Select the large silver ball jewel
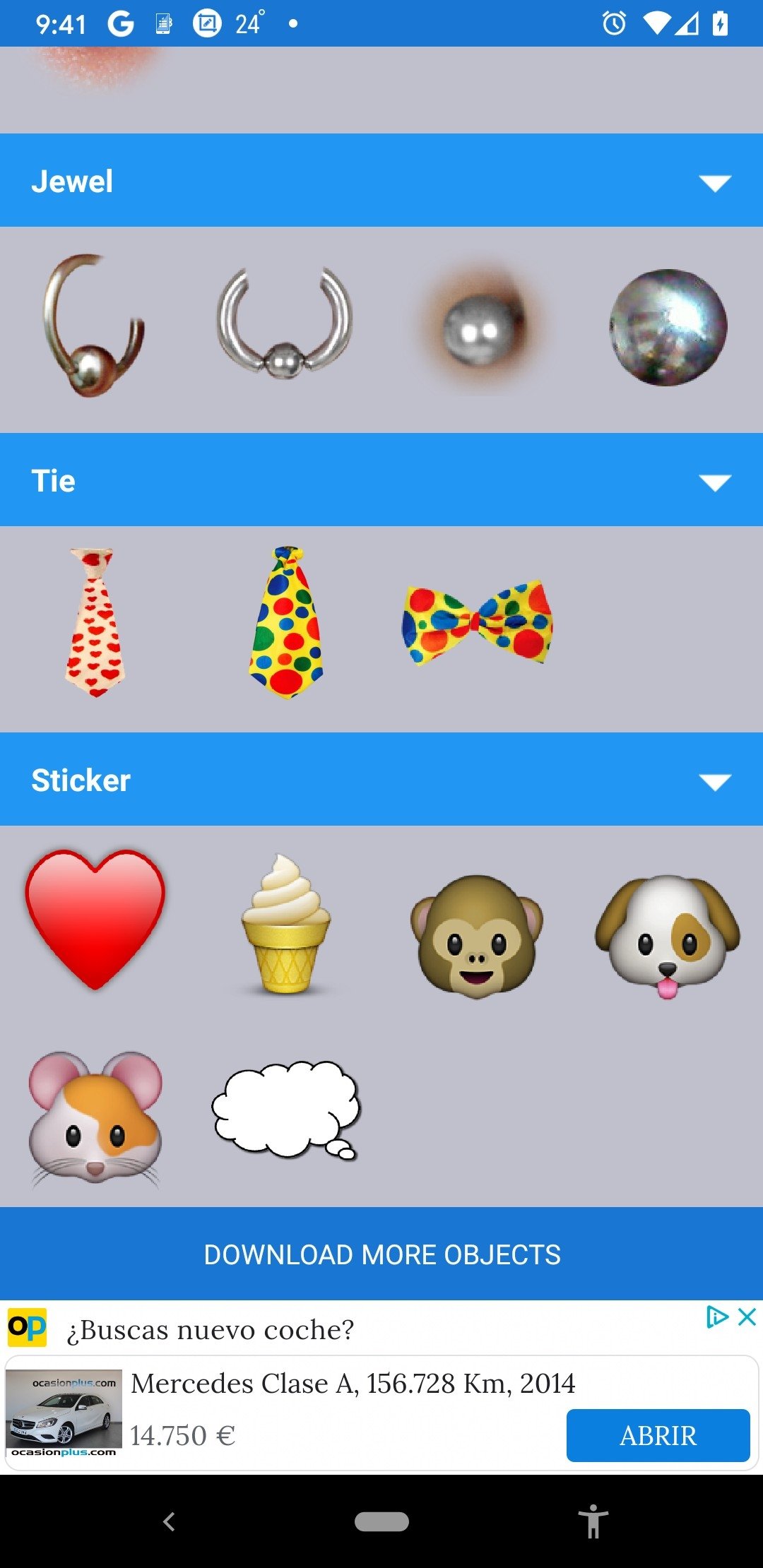Viewport: 763px width, 1568px height. pyautogui.click(x=668, y=327)
